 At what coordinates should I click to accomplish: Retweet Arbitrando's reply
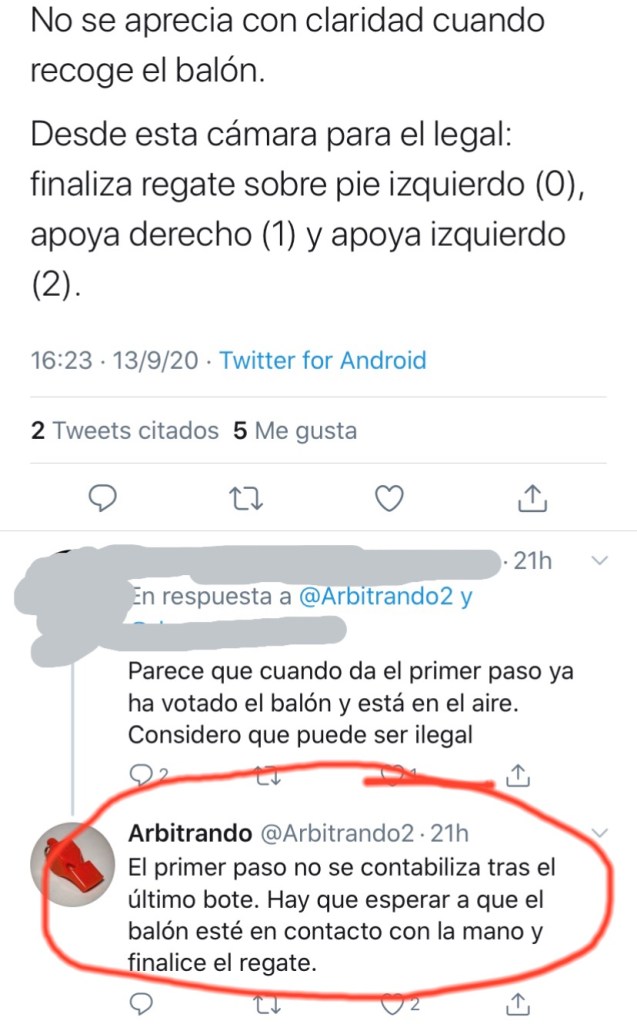tap(267, 1002)
